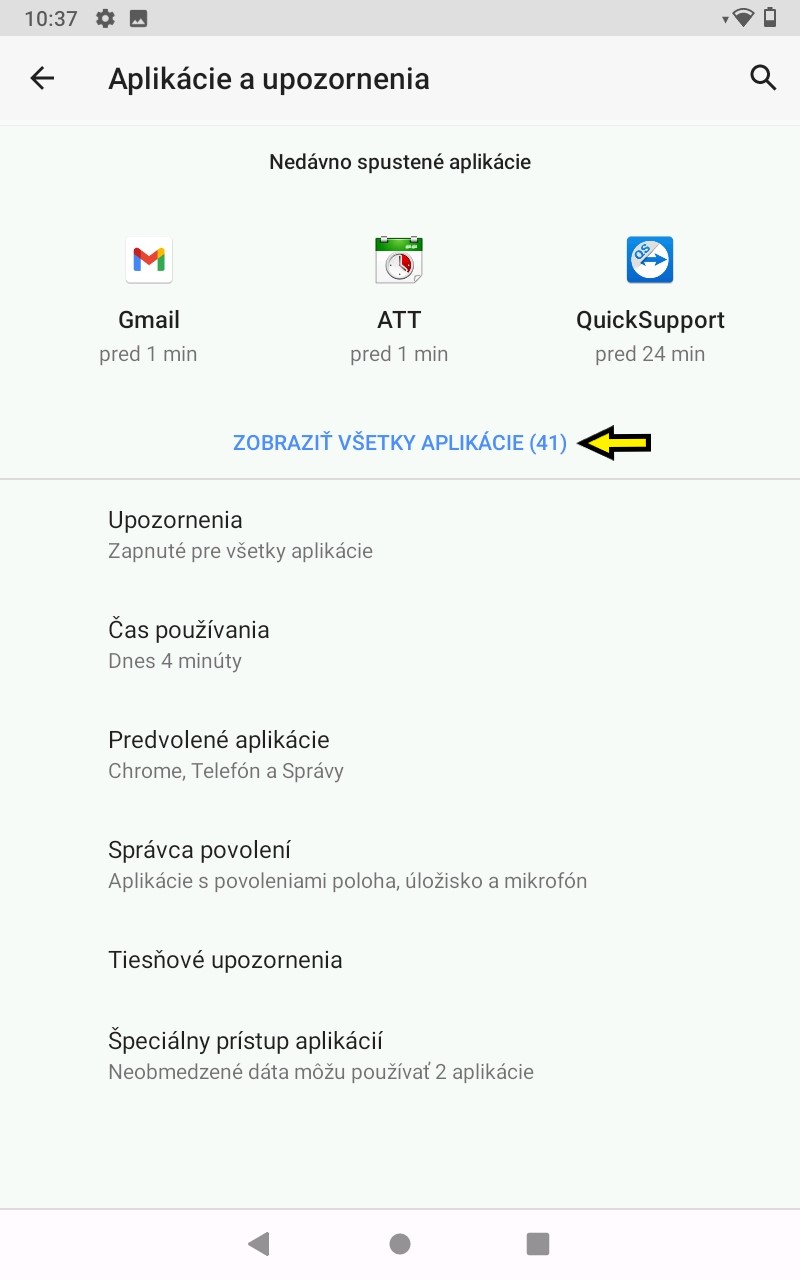Select Predvolené aplikácie

point(400,755)
